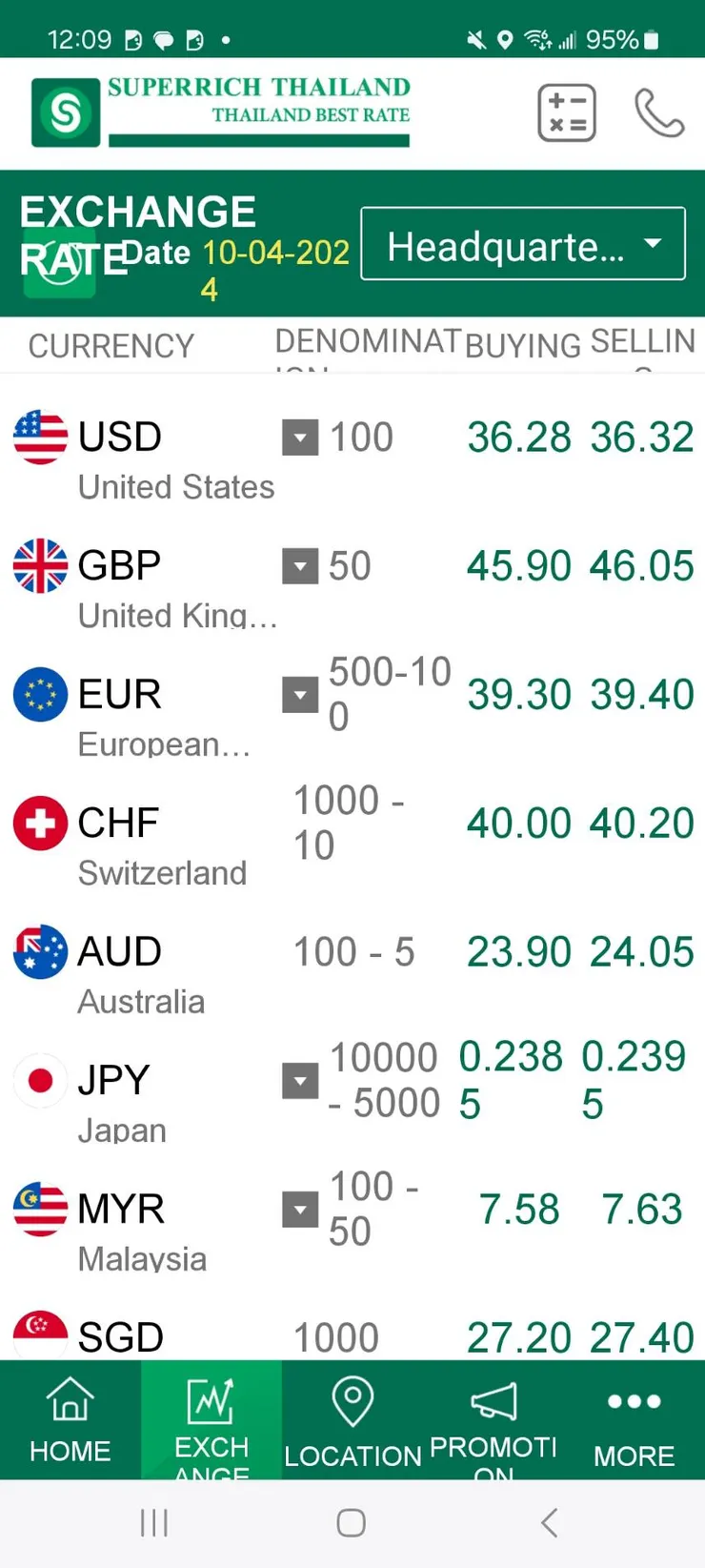Viewport: 705px width, 1568px height.
Task: Open the Promotion tab
Action: [493, 1420]
